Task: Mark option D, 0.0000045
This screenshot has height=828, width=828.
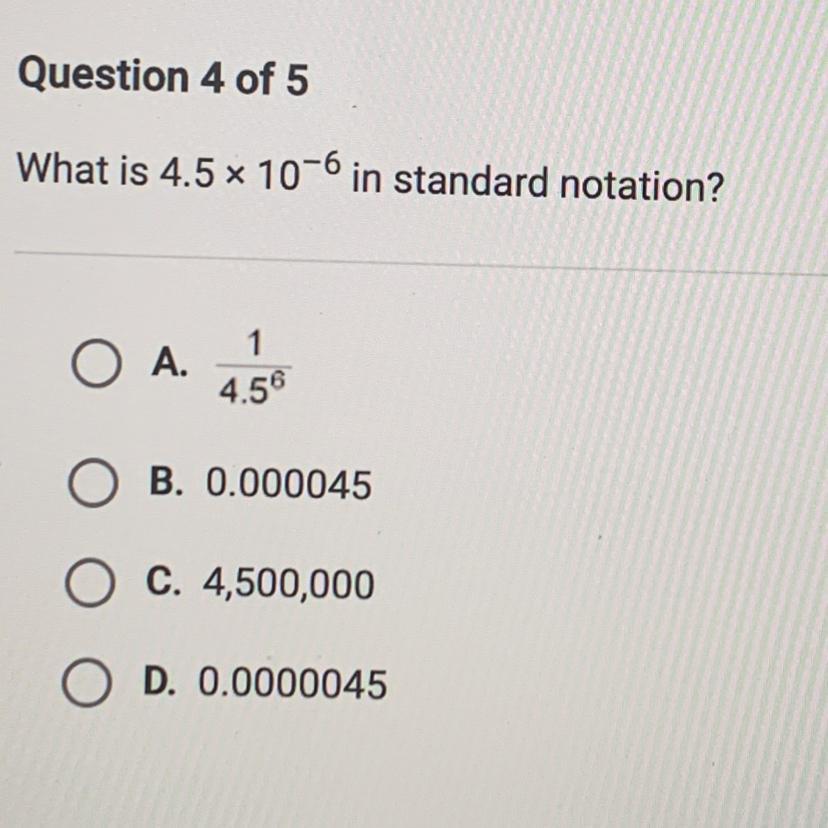Action: pyautogui.click(x=87, y=683)
